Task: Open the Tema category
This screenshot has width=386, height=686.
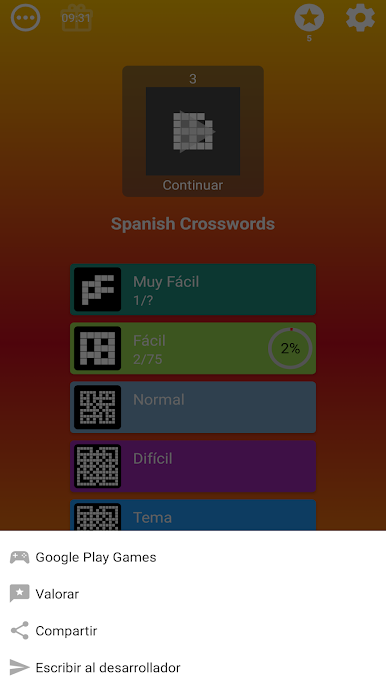Action: pos(193,515)
